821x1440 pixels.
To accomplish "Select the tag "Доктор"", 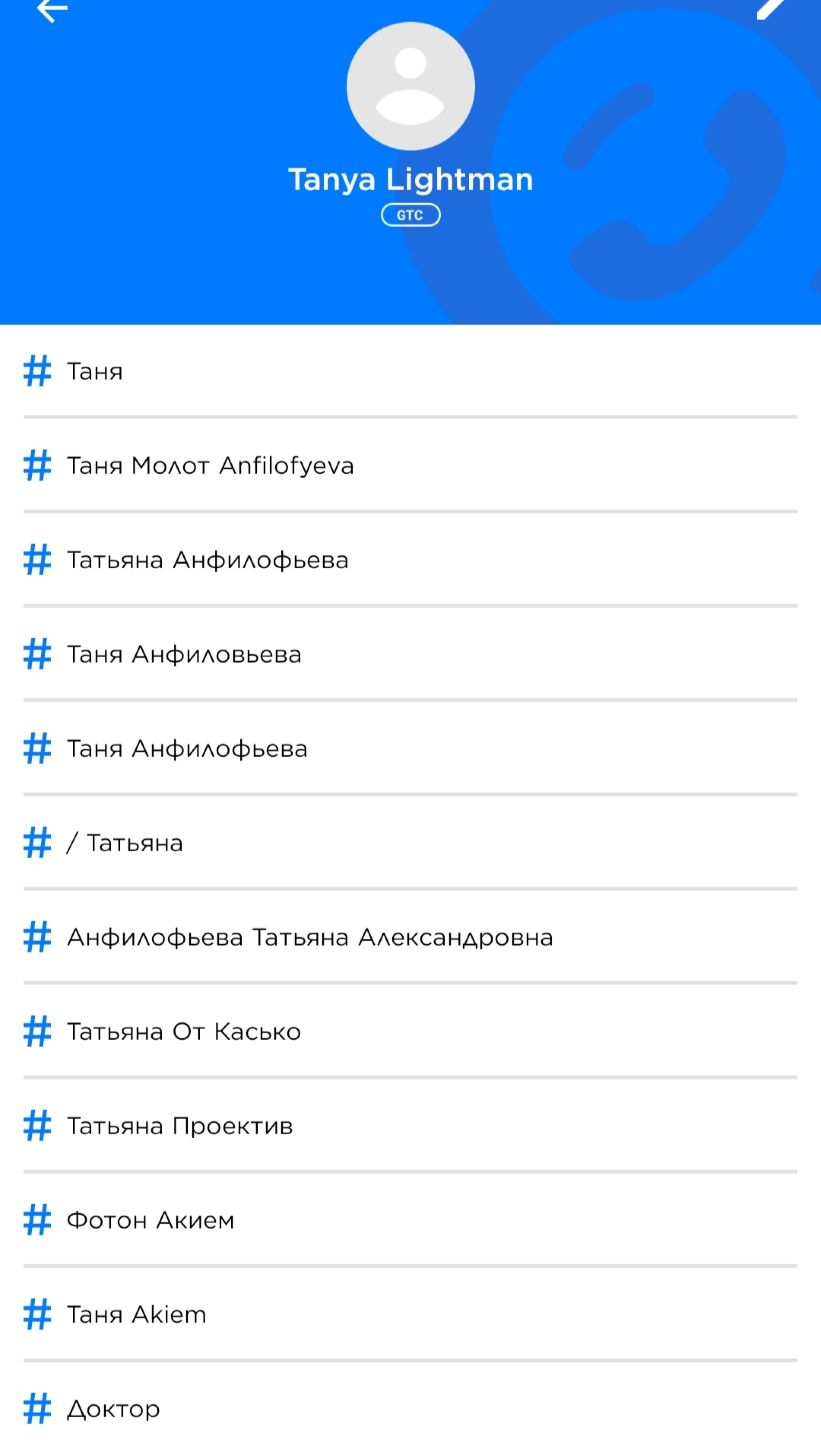I will click(113, 1409).
